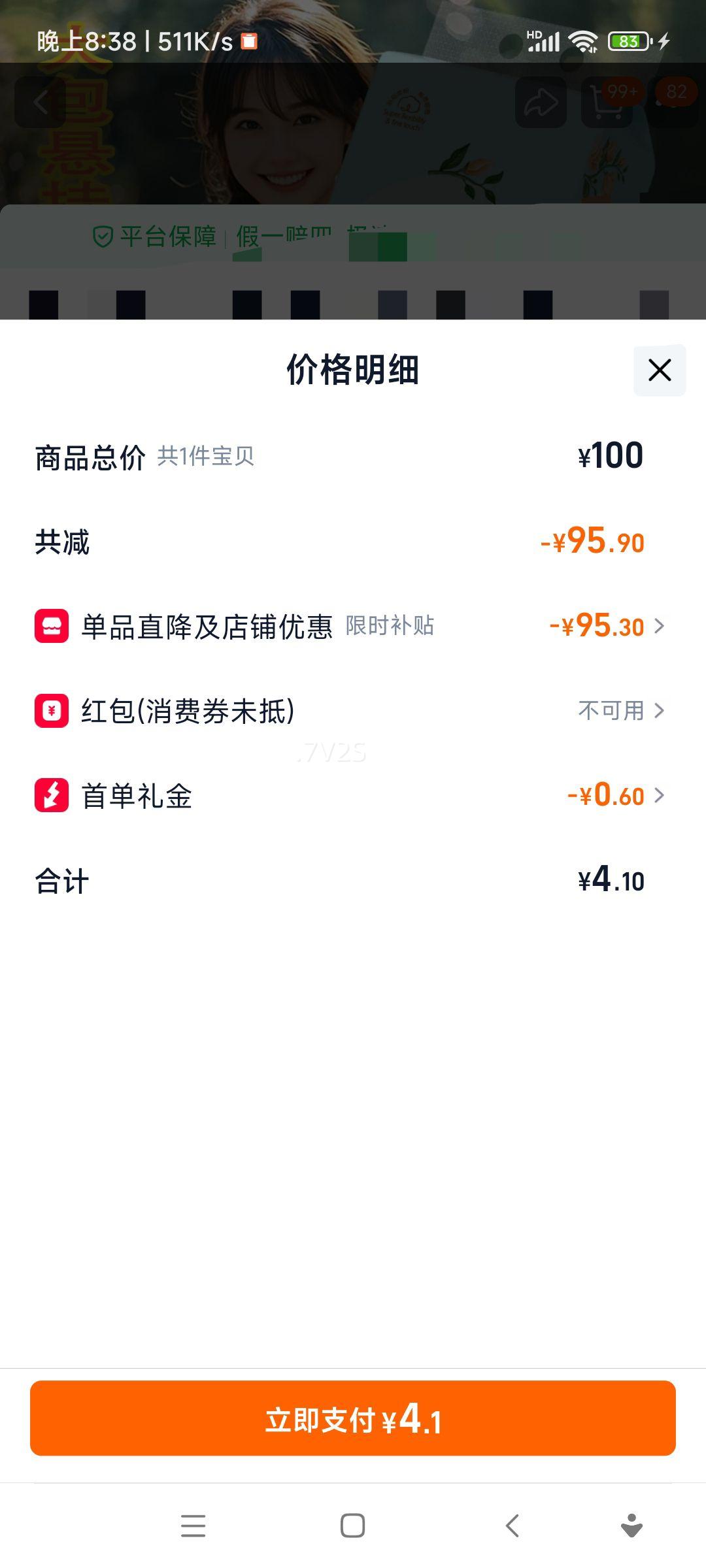Click the red 红包 envelope icon

click(51, 712)
